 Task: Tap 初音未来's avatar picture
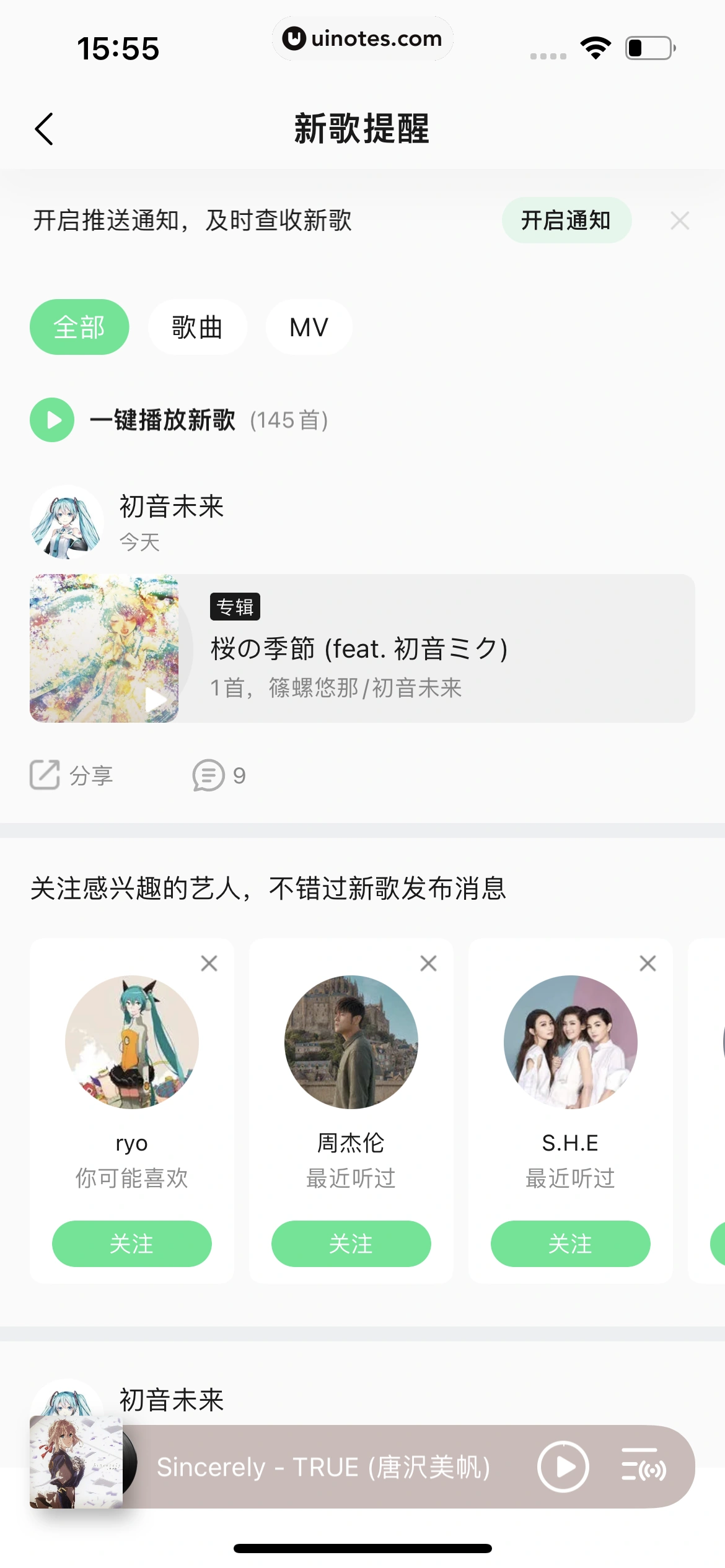click(66, 523)
